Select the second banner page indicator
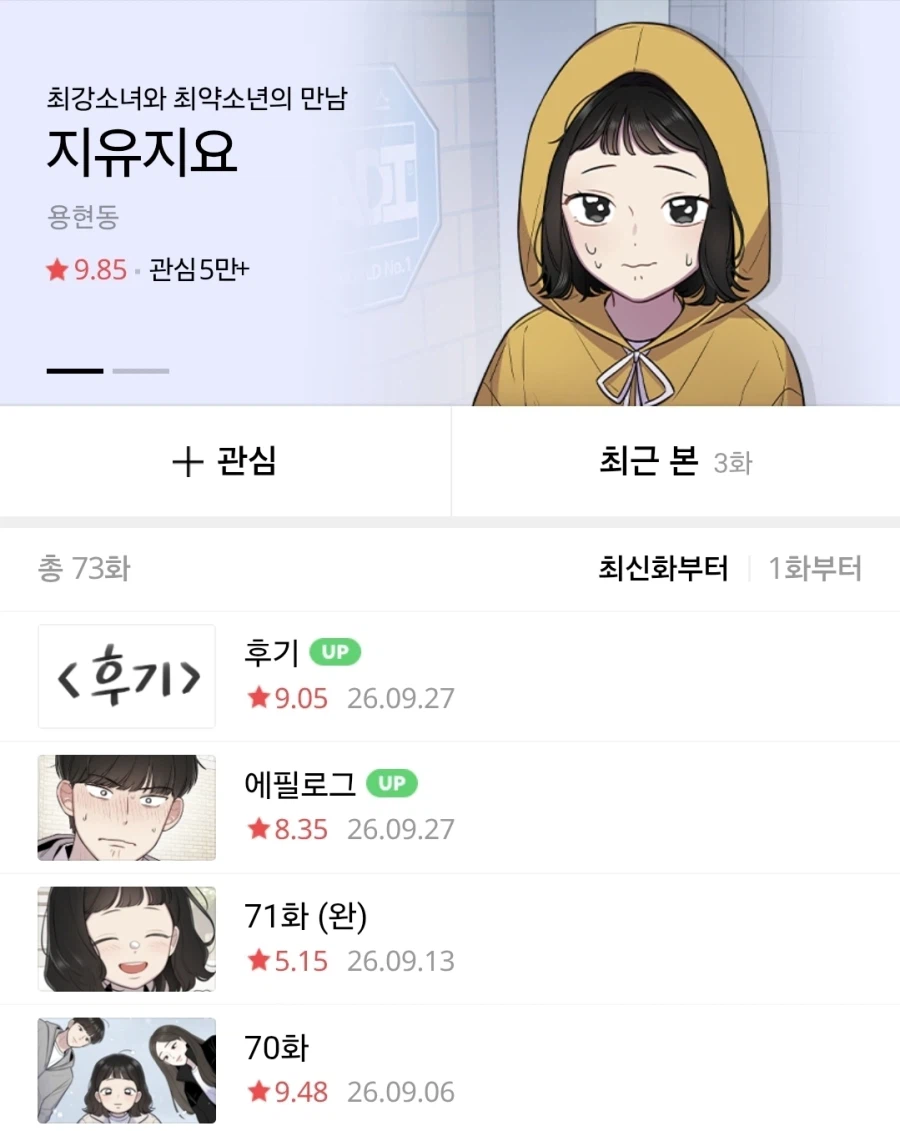The width and height of the screenshot is (900, 1131). (x=141, y=371)
